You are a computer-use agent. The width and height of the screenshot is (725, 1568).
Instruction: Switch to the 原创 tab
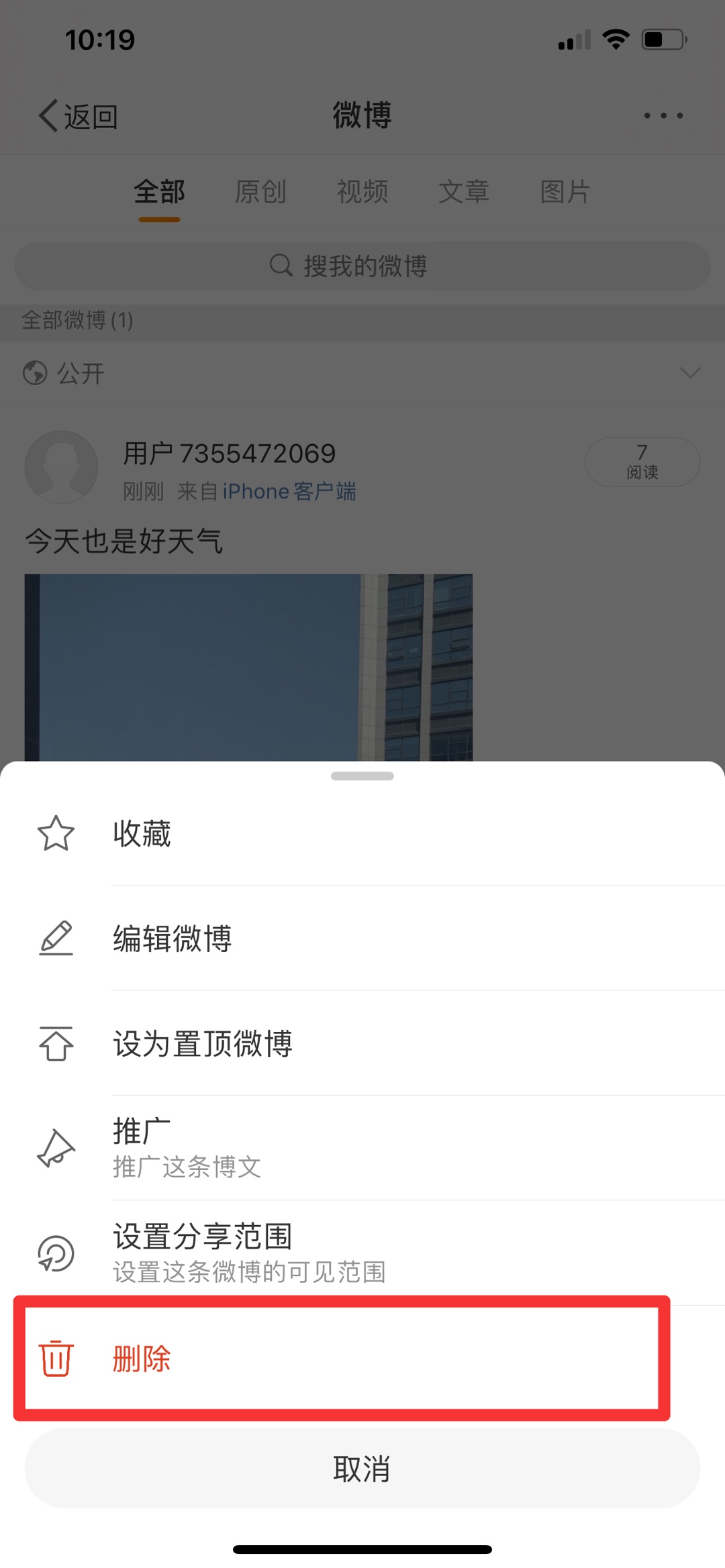(x=262, y=191)
